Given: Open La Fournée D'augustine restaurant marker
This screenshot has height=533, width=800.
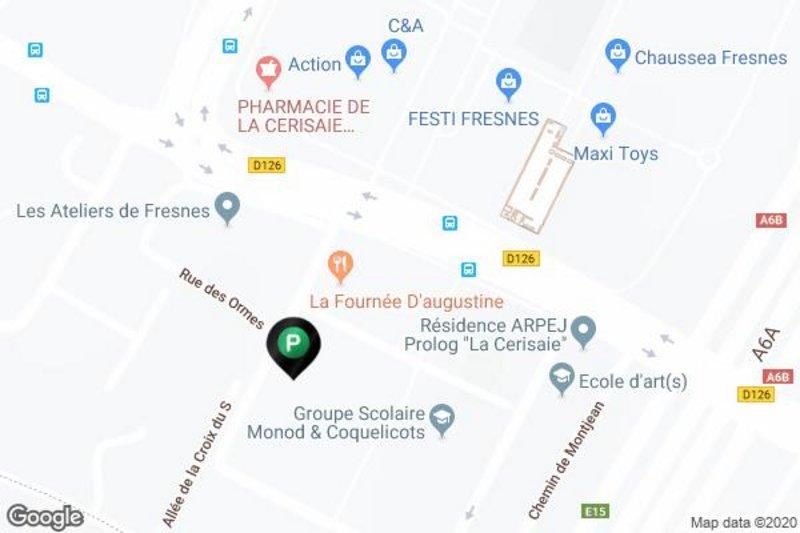Looking at the screenshot, I should coord(342,265).
